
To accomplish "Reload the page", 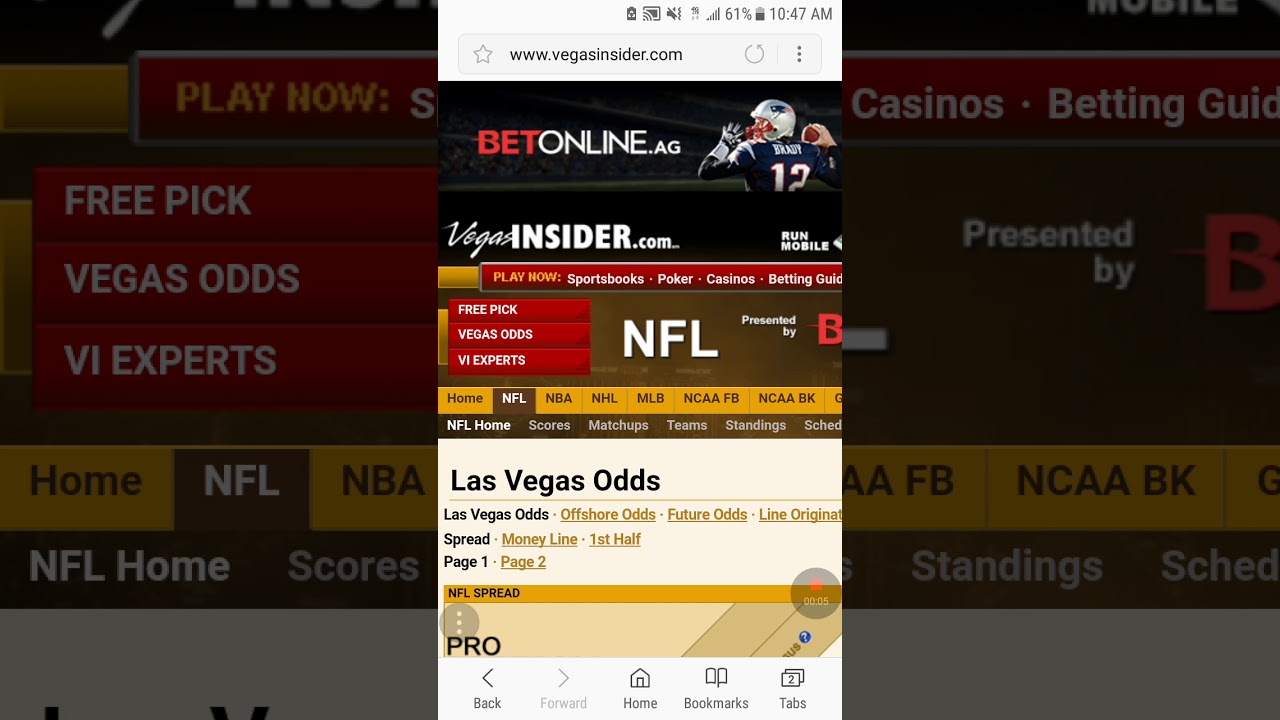I will click(x=755, y=55).
